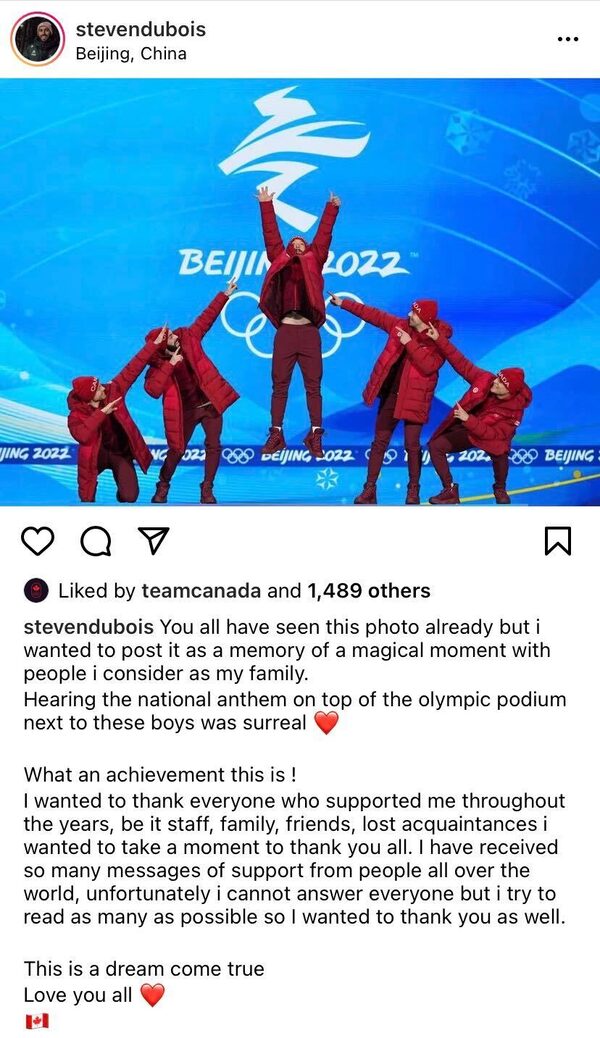Open the comments speech bubble
The image size is (600, 1038).
[x=95, y=541]
